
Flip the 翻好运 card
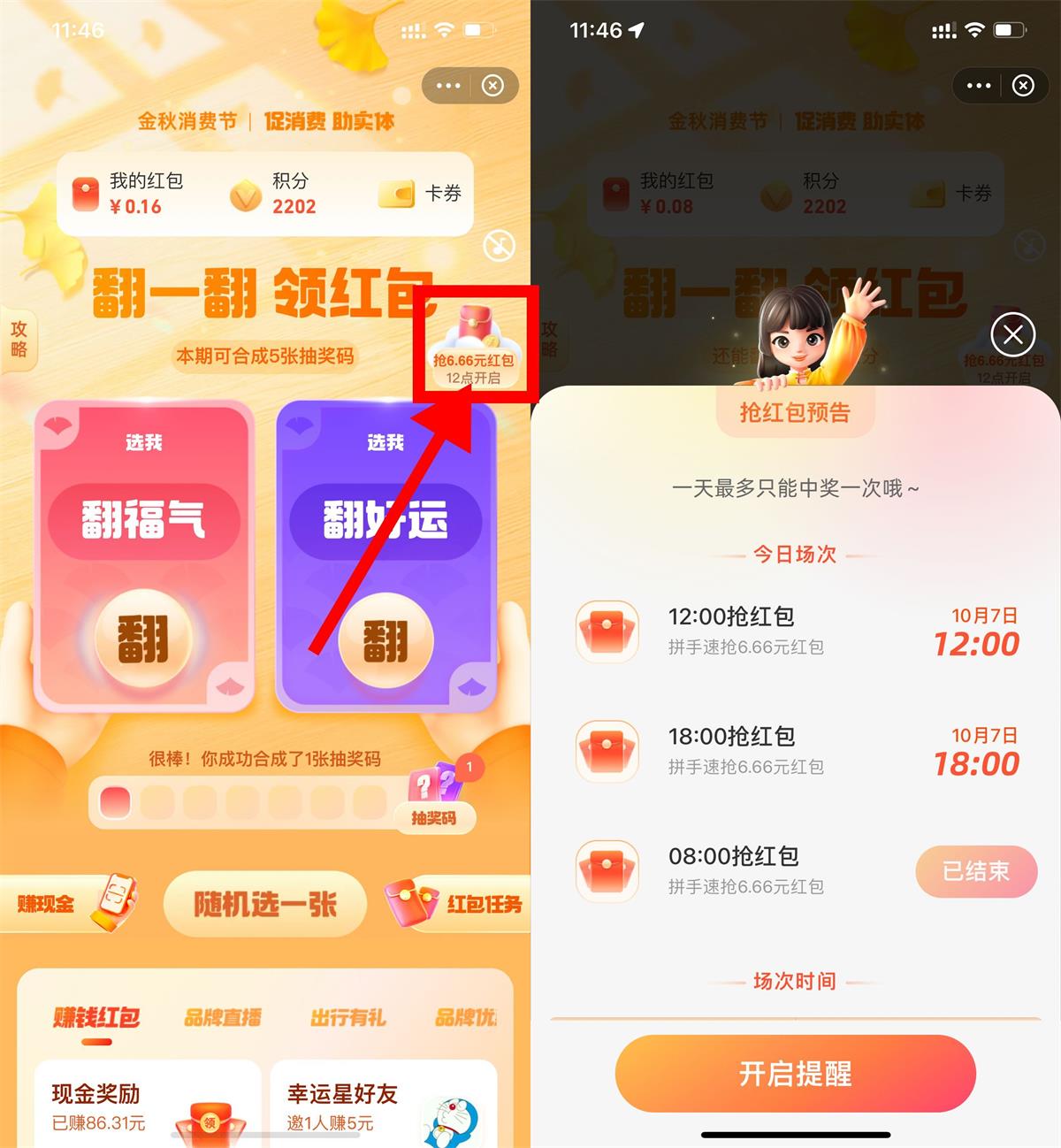(x=385, y=639)
